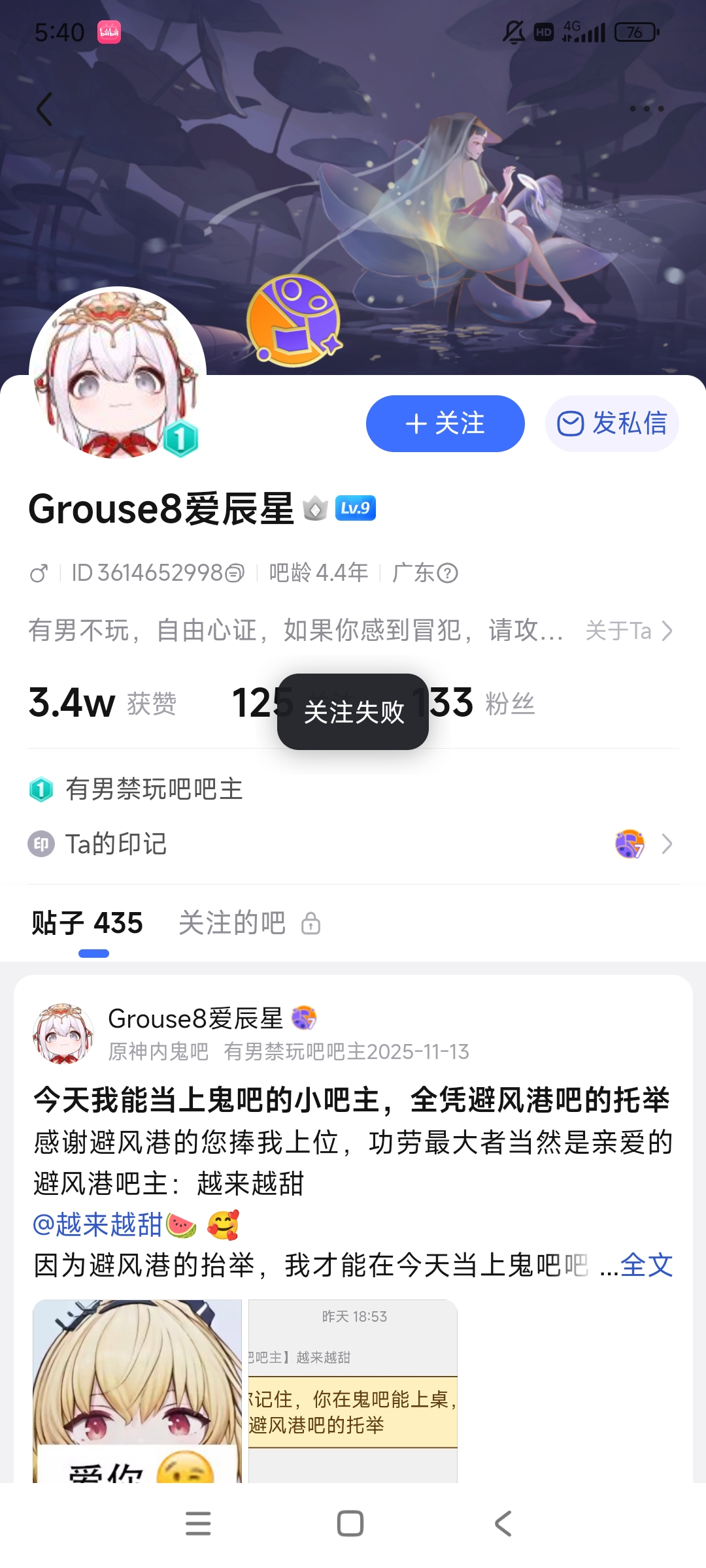706x1568 pixels.
Task: View the large profile avatar
Action: (118, 374)
